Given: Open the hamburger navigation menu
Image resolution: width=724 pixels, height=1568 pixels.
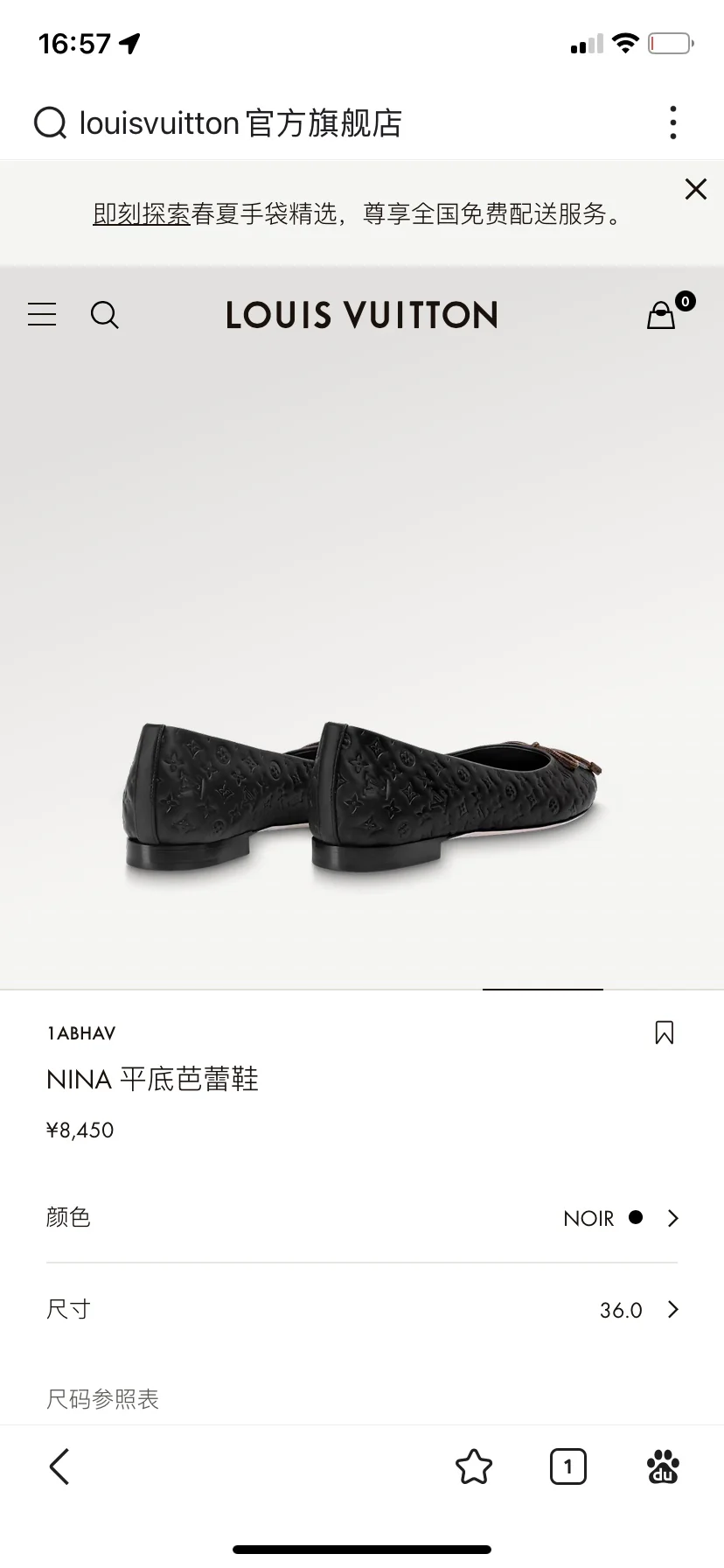Looking at the screenshot, I should (42, 315).
